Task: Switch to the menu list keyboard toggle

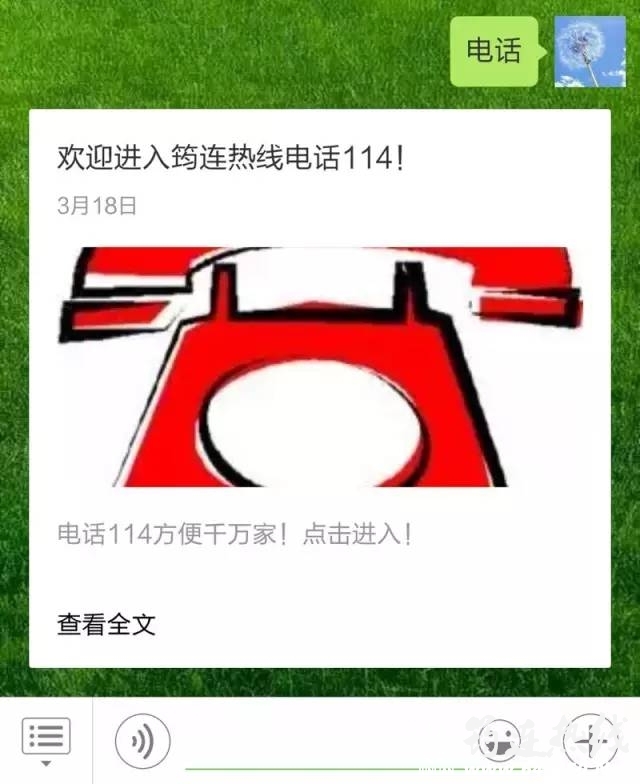Action: pos(45,740)
